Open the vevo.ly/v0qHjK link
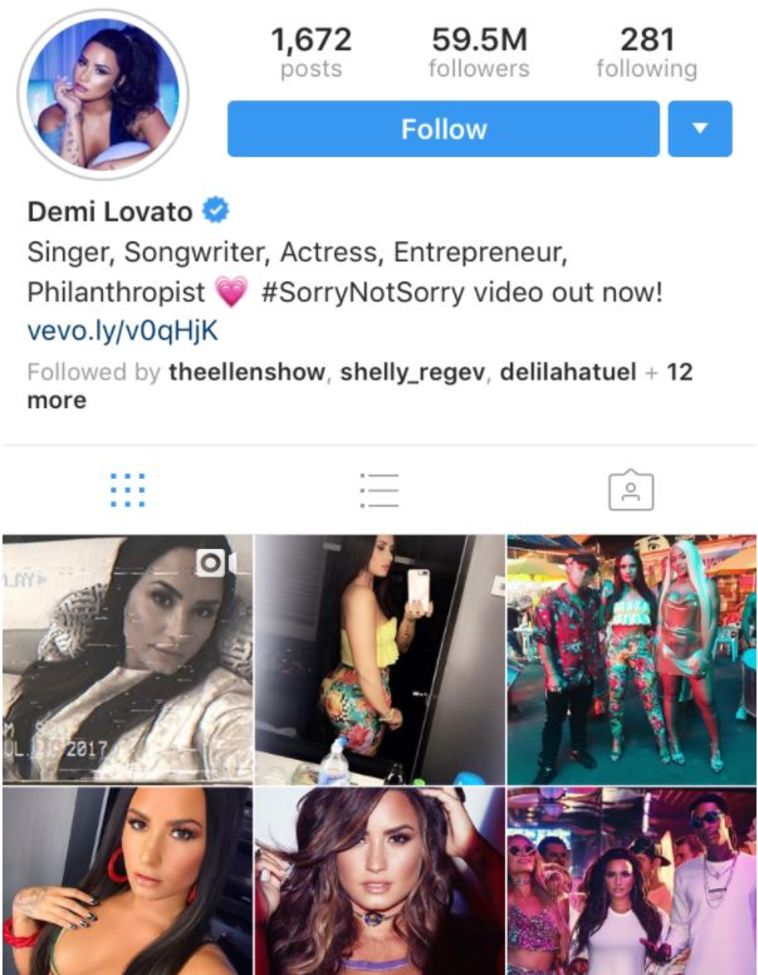Screen dimensions: 758x975 [123, 330]
